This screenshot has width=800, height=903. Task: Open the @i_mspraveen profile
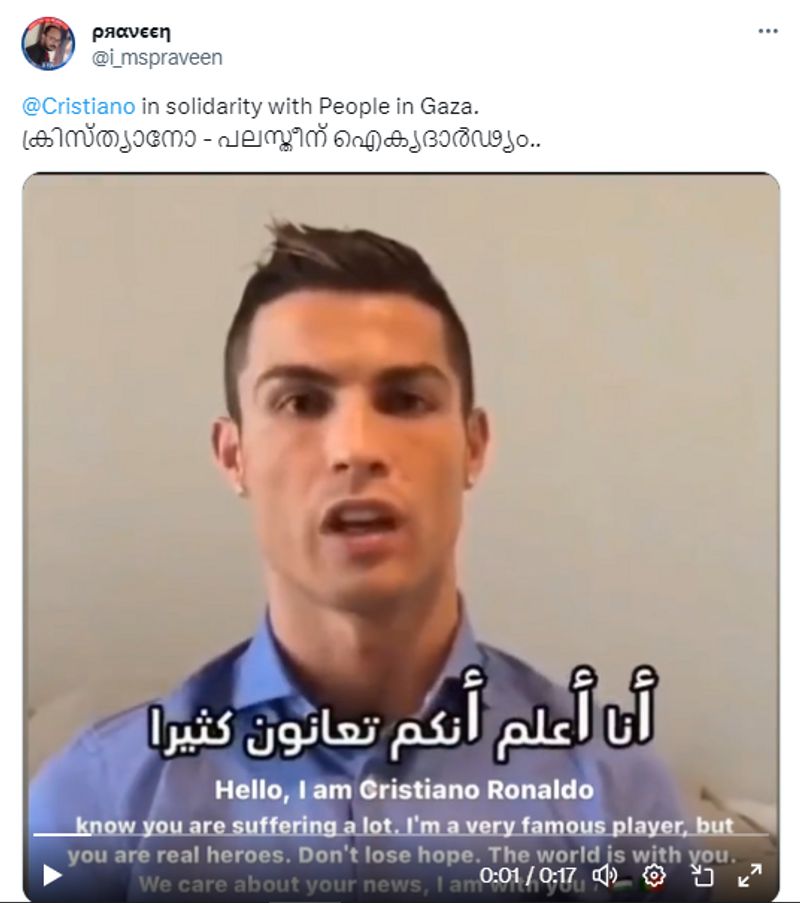157,58
